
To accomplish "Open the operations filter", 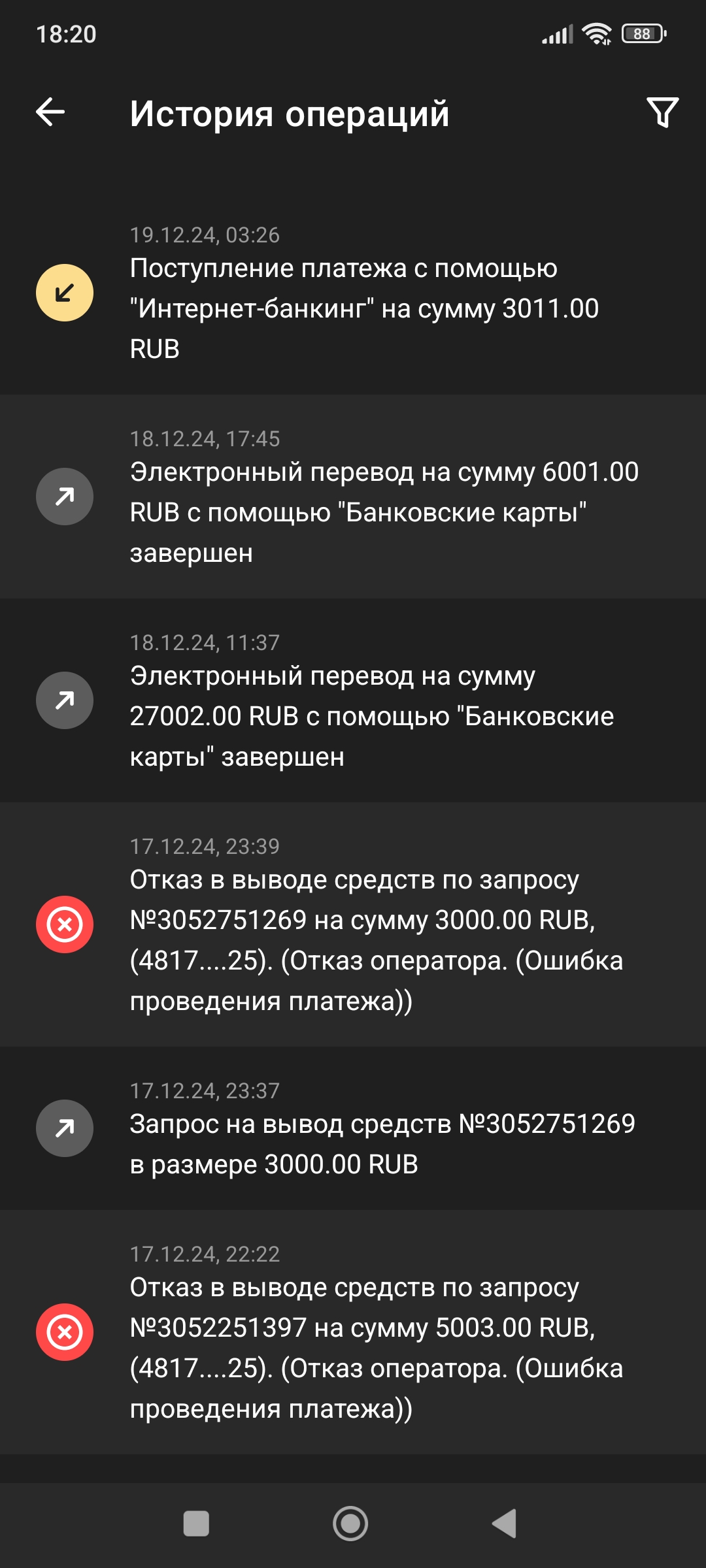I will [662, 112].
